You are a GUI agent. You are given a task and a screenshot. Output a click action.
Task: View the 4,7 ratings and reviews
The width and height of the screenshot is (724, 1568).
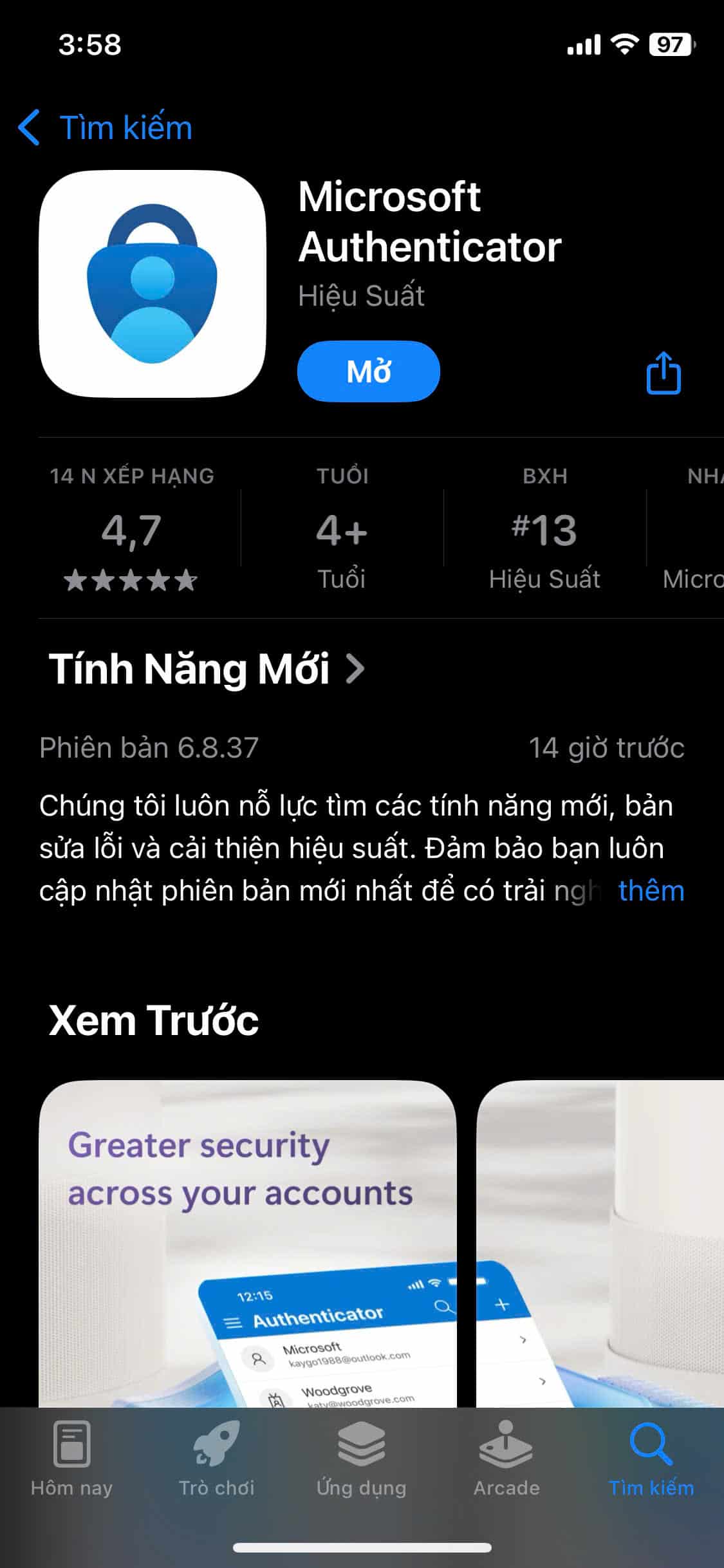pos(131,532)
